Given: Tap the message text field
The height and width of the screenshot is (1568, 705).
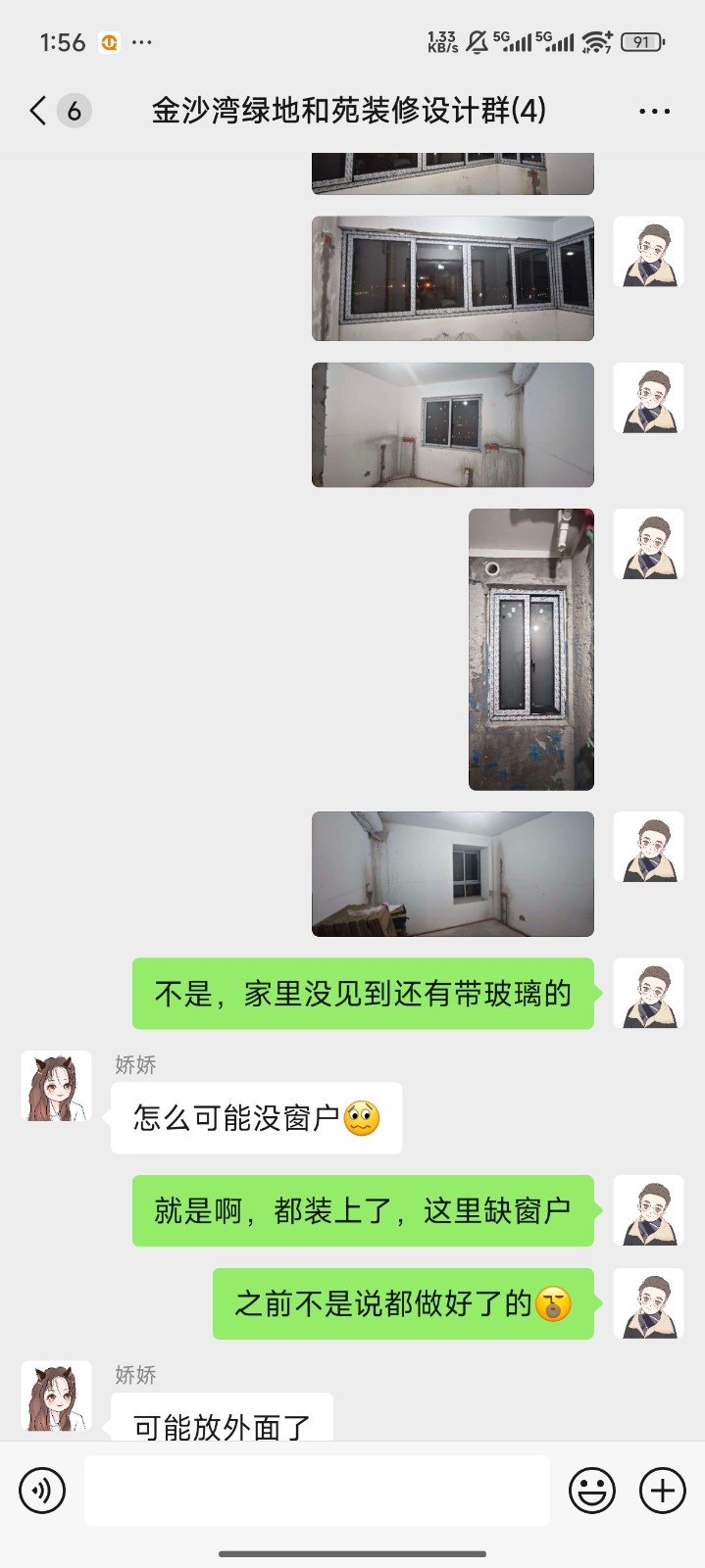Looking at the screenshot, I should (x=317, y=1491).
